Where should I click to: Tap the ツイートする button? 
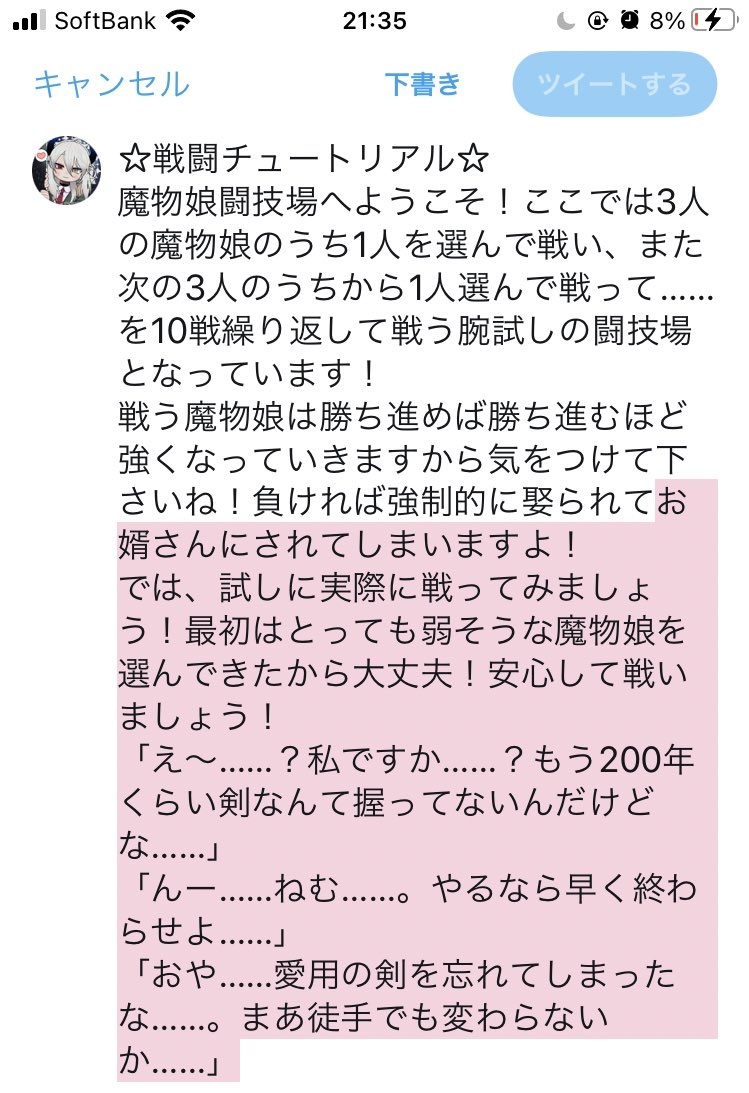point(614,84)
